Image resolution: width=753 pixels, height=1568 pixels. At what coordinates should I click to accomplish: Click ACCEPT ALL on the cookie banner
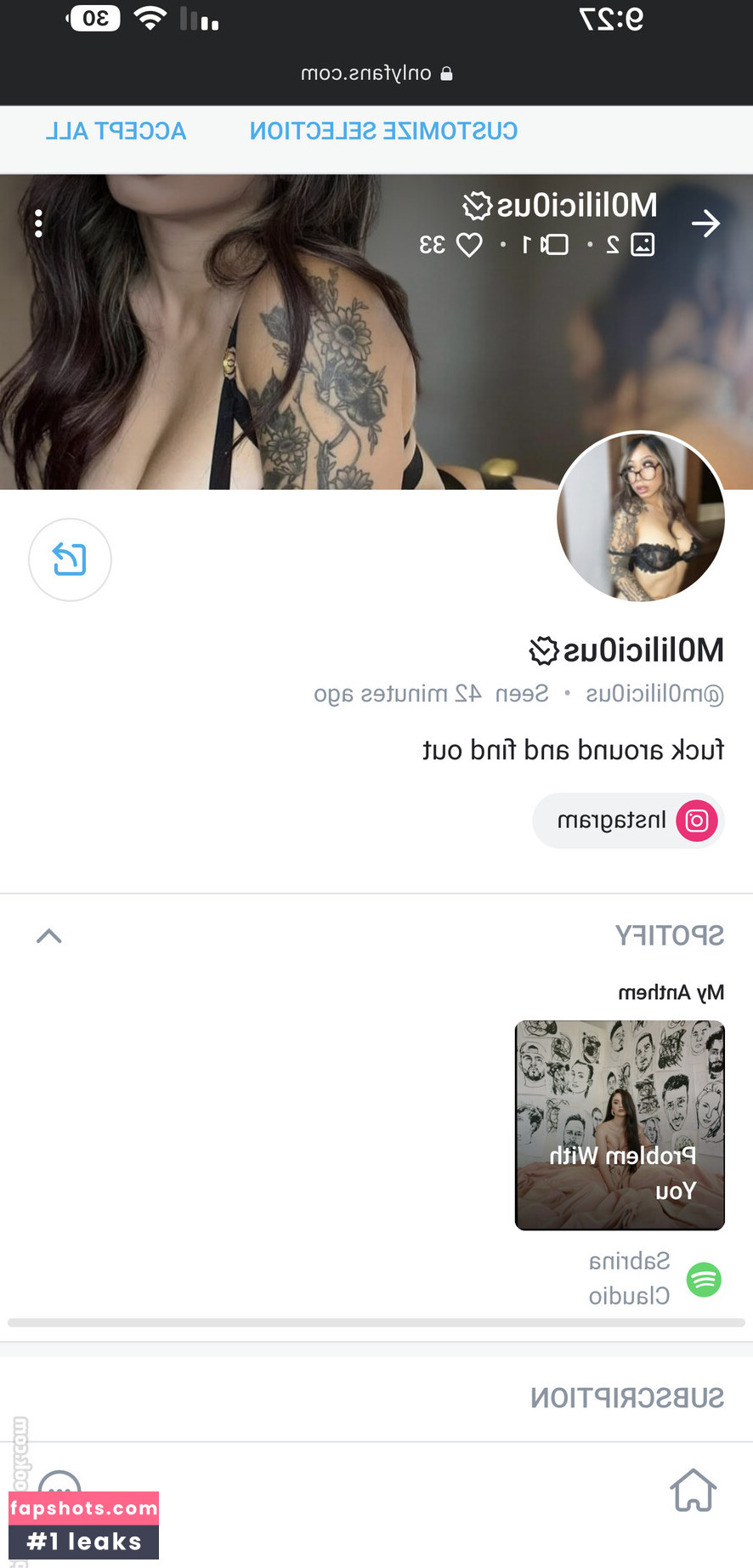pyautogui.click(x=116, y=131)
